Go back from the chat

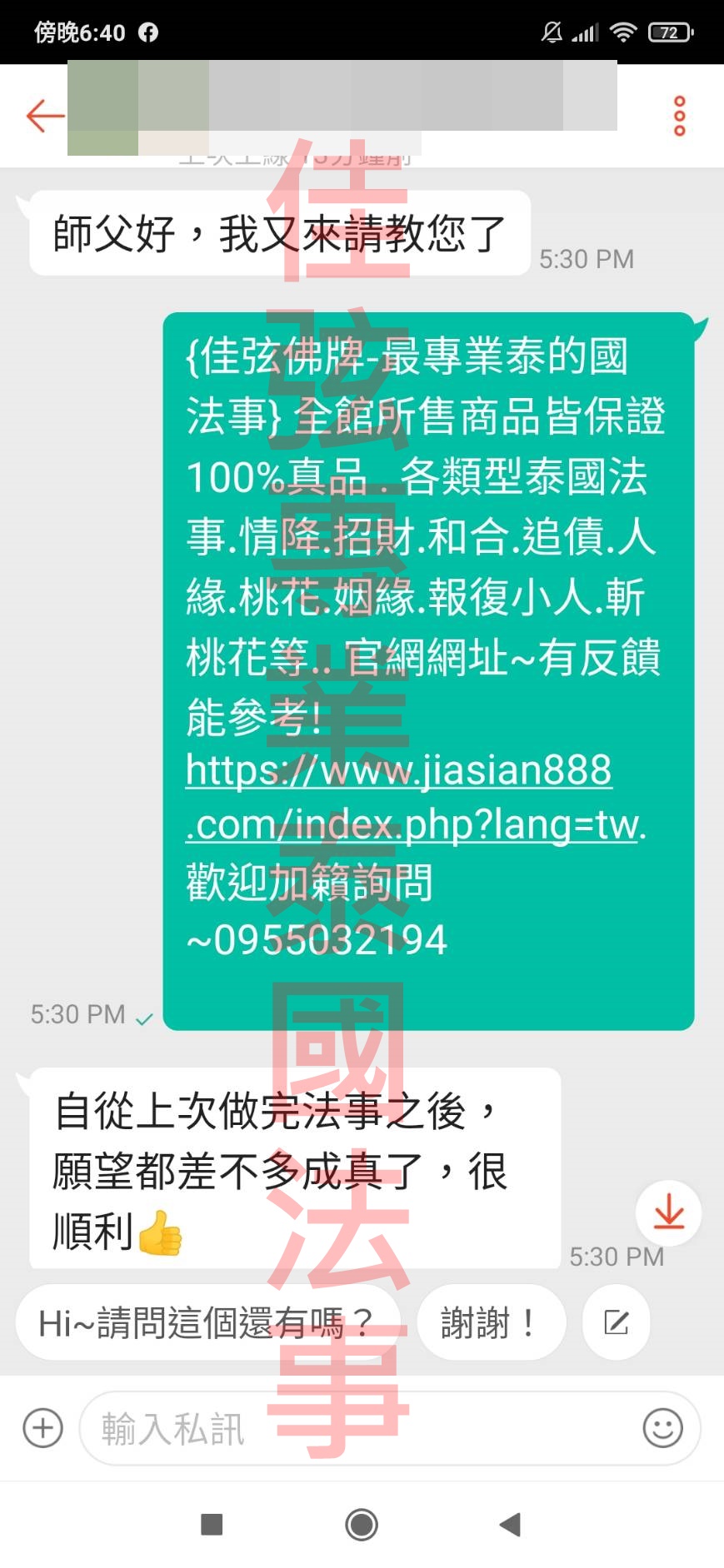45,116
